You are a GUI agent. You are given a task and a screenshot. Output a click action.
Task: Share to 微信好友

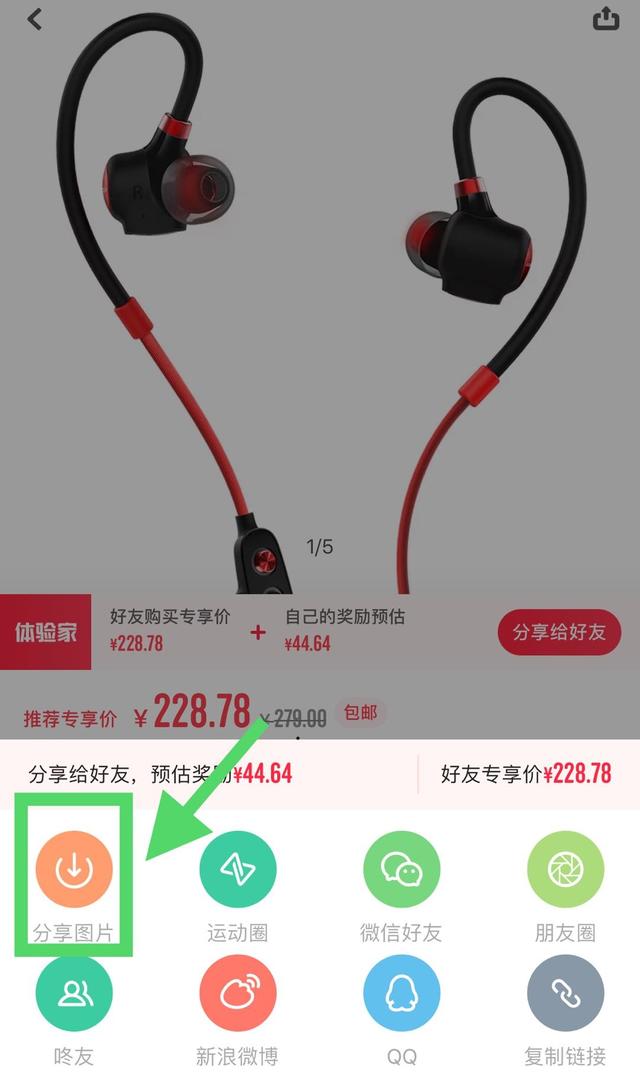coord(401,869)
